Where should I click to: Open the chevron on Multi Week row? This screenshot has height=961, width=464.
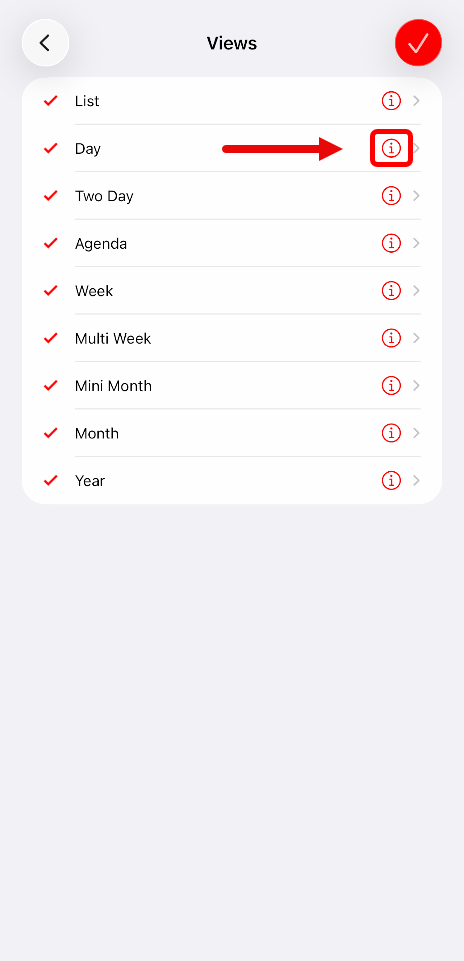click(417, 338)
